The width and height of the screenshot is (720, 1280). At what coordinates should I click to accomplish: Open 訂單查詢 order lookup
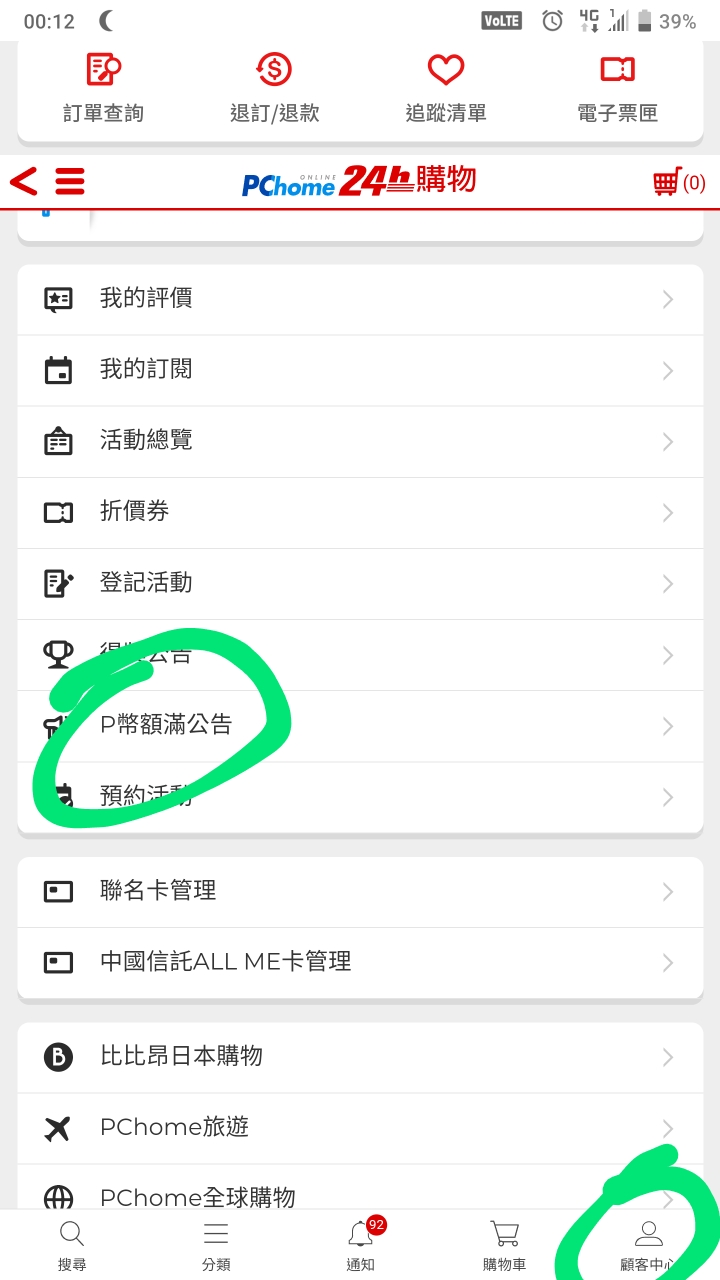click(x=103, y=88)
